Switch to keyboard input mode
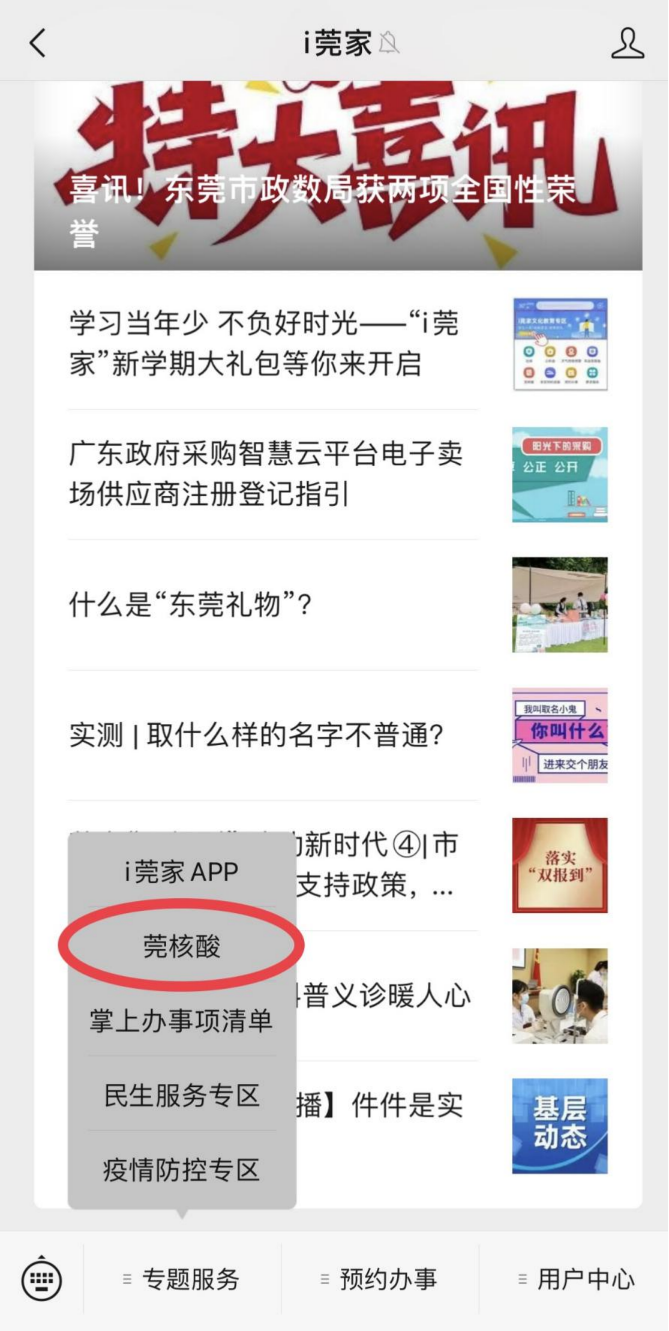Screen dimensions: 669x1331 pos(41,1279)
